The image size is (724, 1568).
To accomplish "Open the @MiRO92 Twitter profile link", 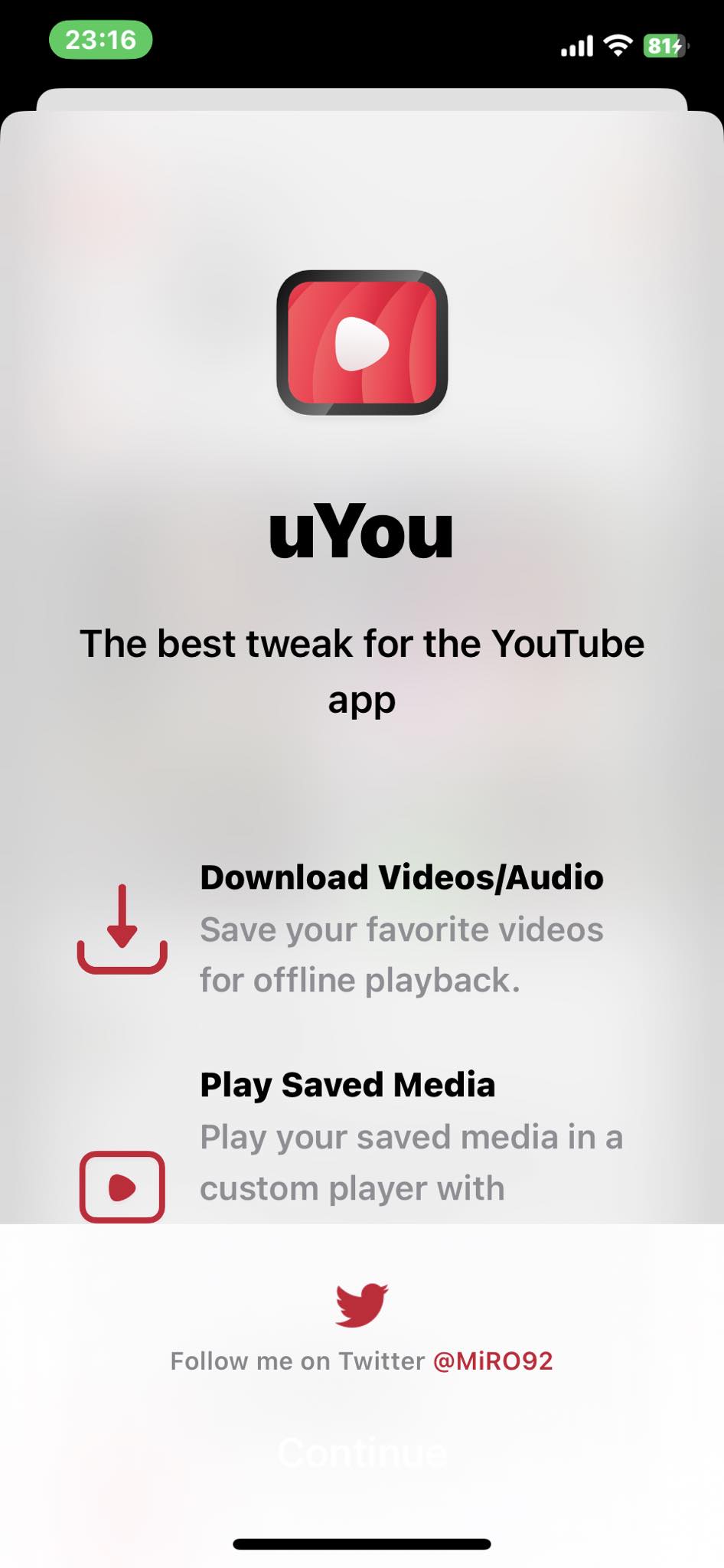I will (494, 1361).
